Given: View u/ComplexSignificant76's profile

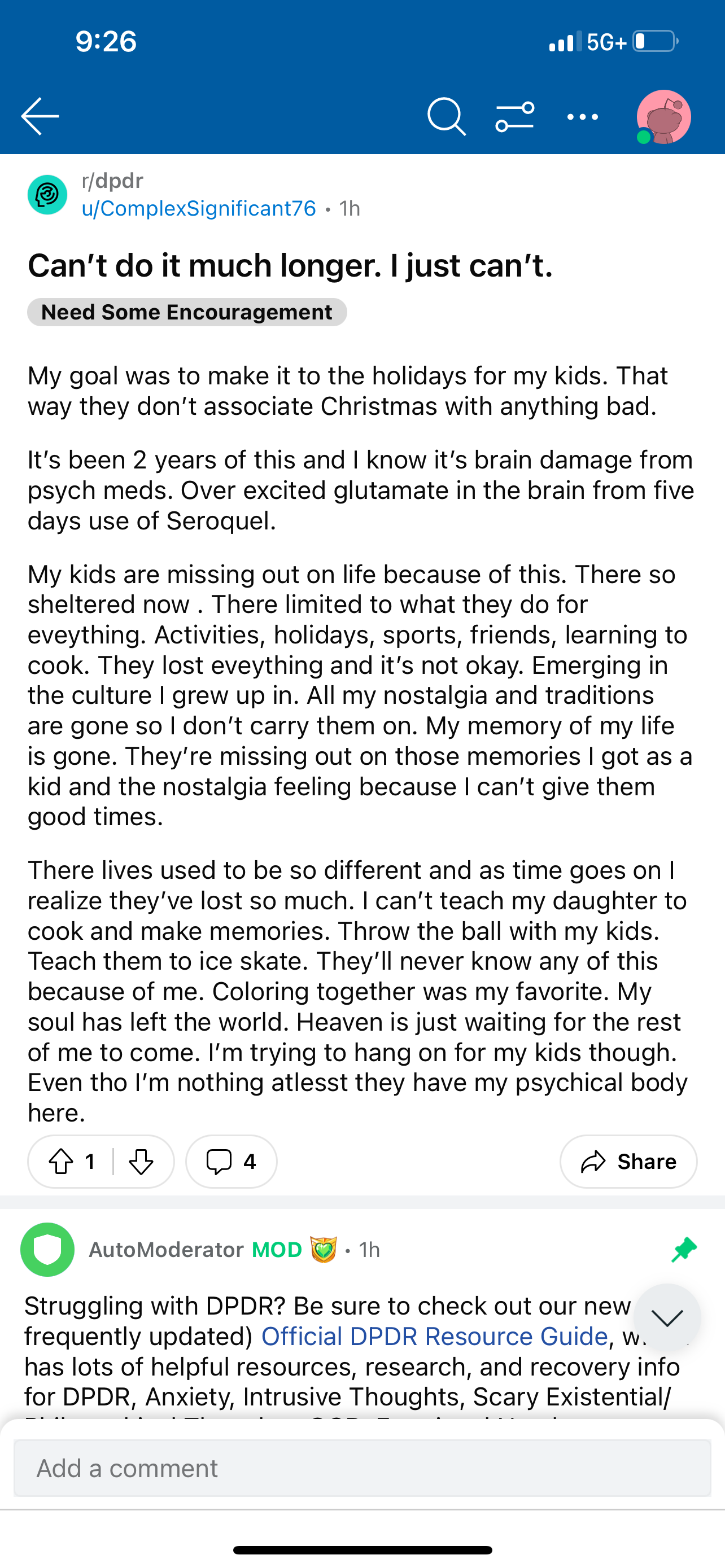Looking at the screenshot, I should 199,208.
